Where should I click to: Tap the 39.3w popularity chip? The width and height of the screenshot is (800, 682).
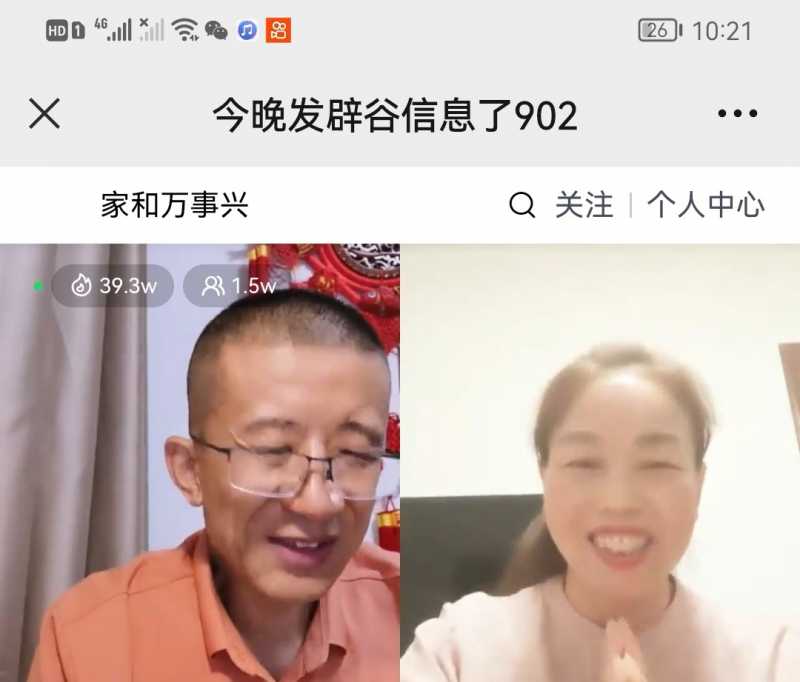coord(113,286)
